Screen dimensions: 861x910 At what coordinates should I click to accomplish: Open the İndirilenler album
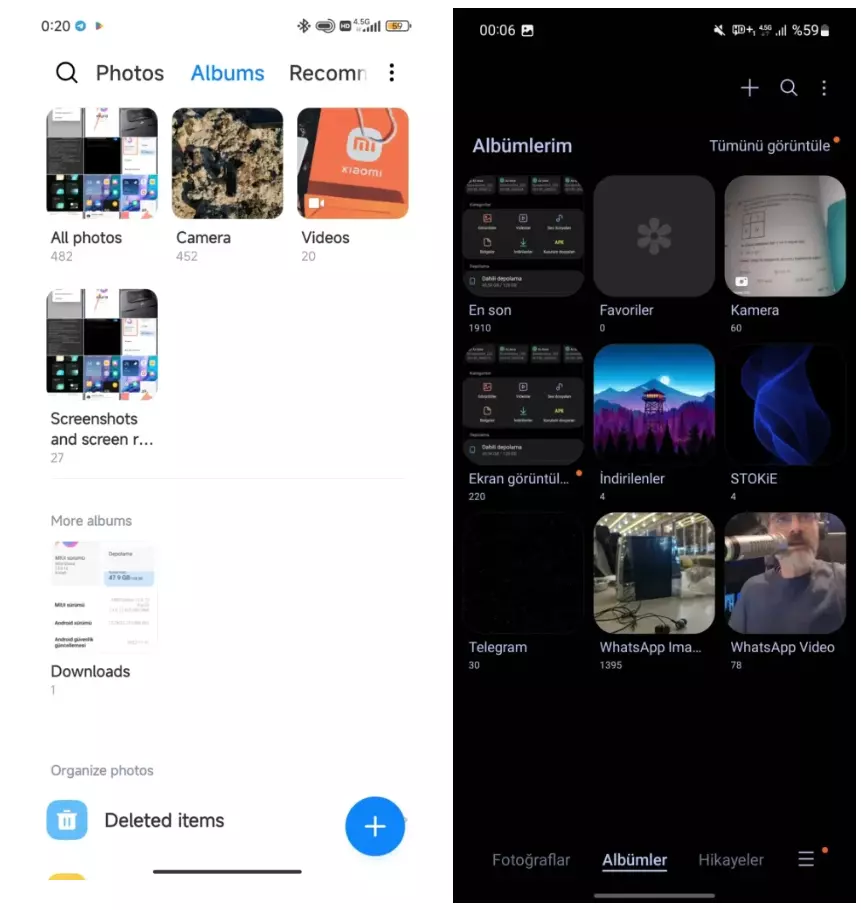(x=654, y=405)
